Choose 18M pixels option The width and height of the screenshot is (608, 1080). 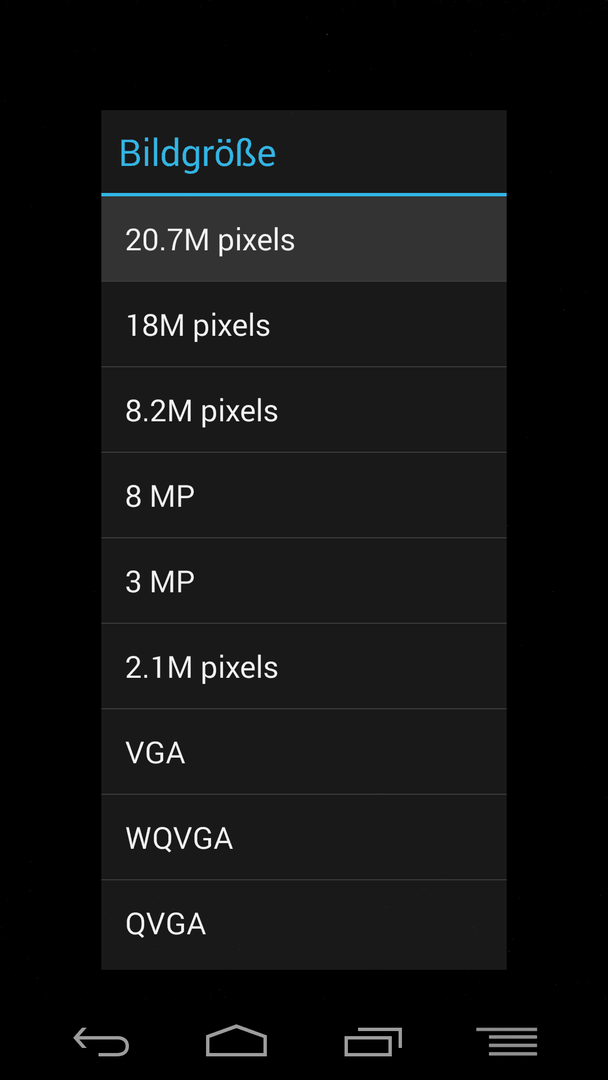tap(304, 324)
